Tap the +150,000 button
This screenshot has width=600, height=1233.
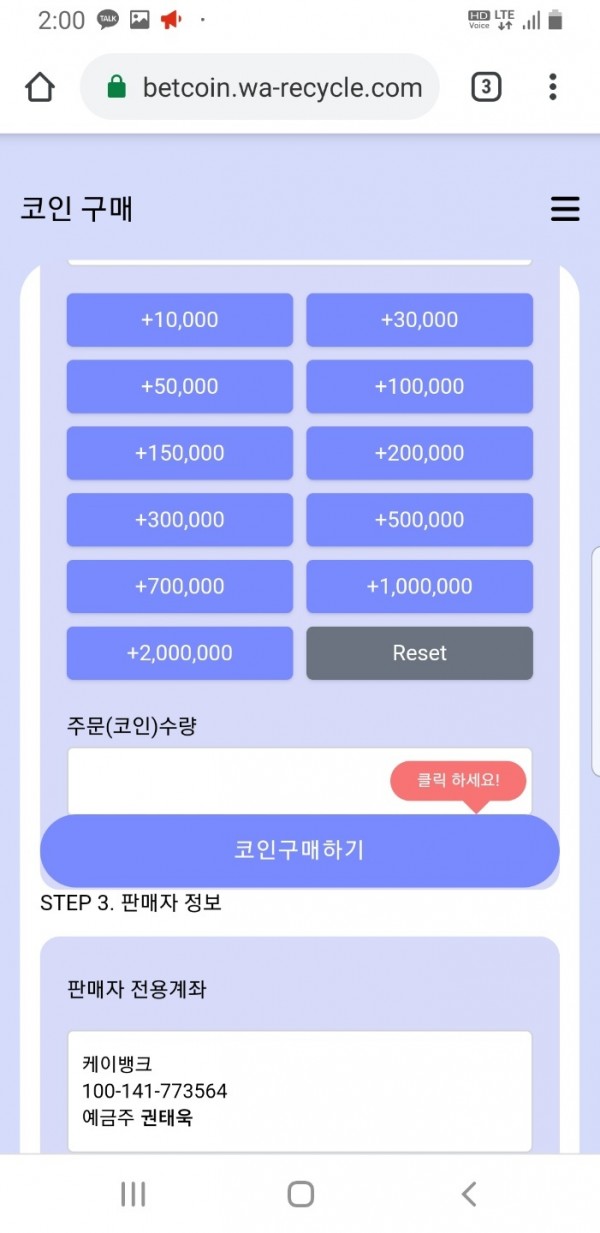pos(180,453)
